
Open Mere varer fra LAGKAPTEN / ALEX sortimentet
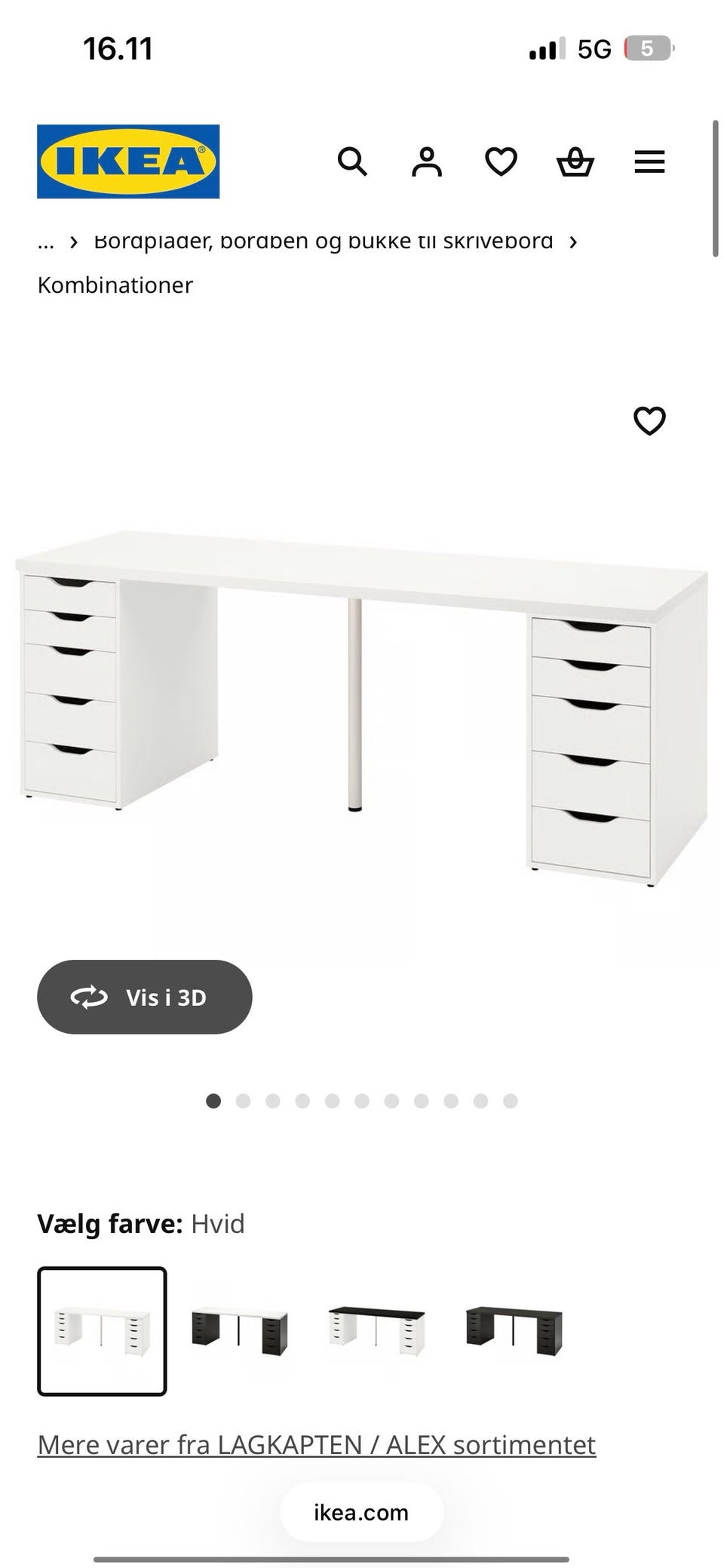pyautogui.click(x=317, y=1445)
